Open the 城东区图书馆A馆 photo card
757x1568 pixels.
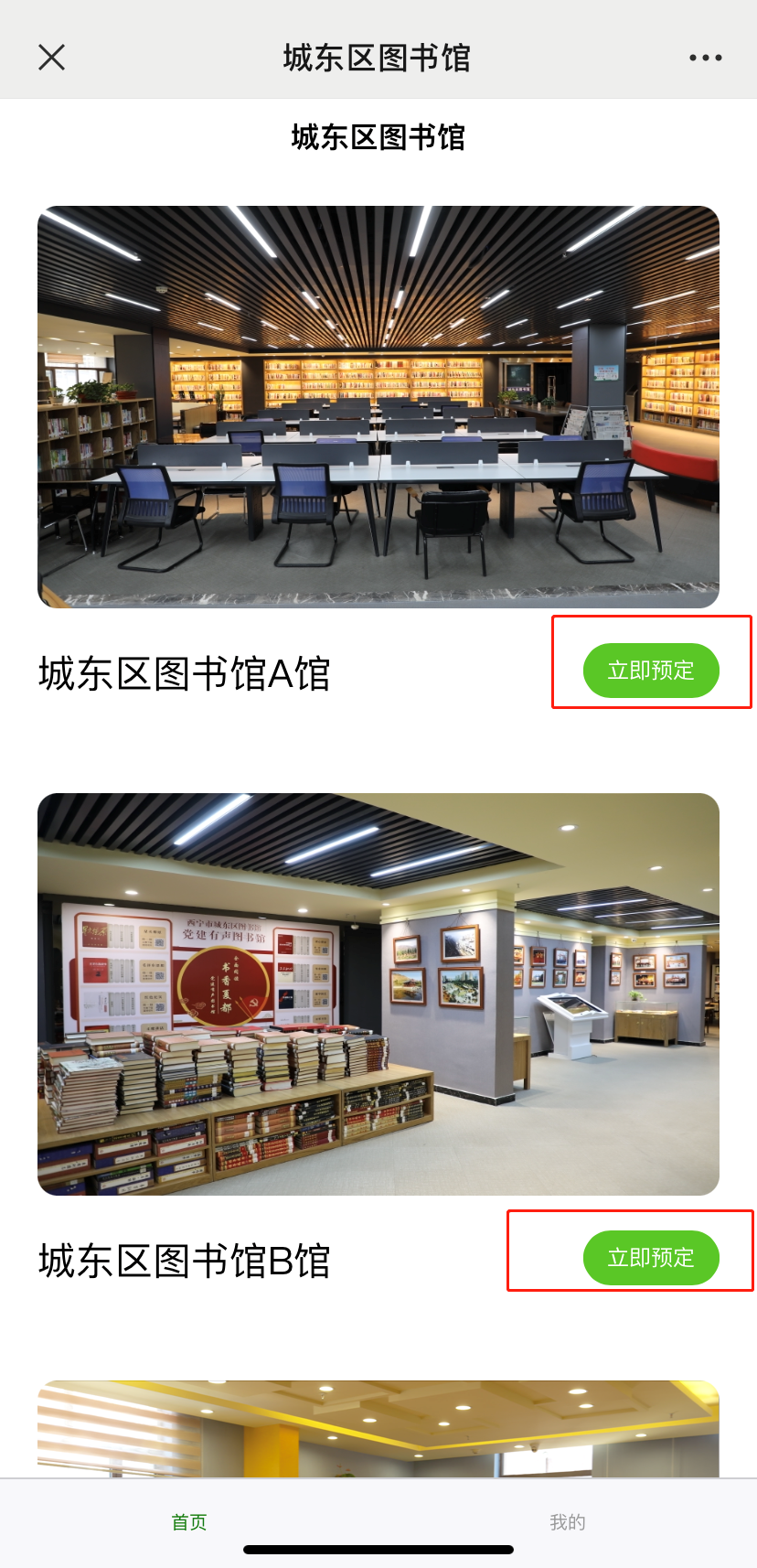point(378,407)
